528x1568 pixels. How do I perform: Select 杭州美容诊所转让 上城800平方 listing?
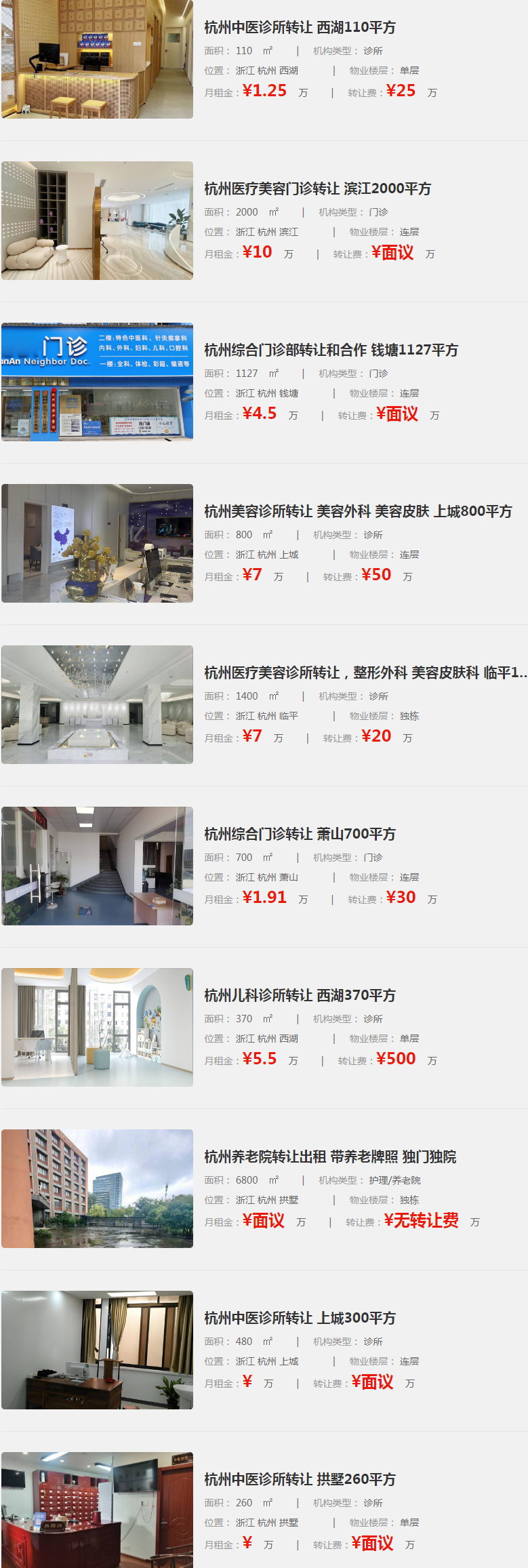(x=358, y=512)
